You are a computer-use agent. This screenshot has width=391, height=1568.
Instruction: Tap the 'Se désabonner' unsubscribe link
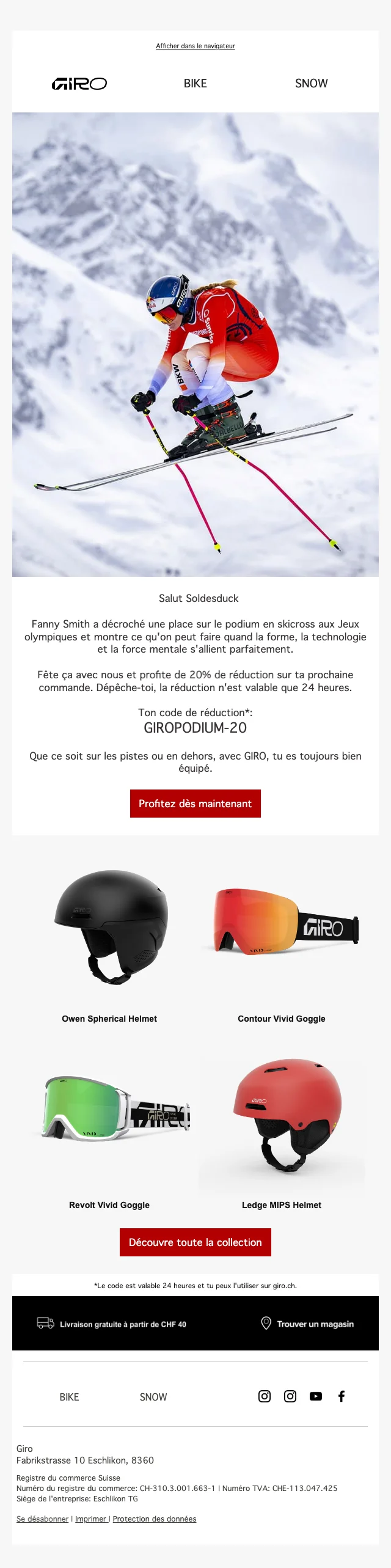click(x=43, y=1519)
